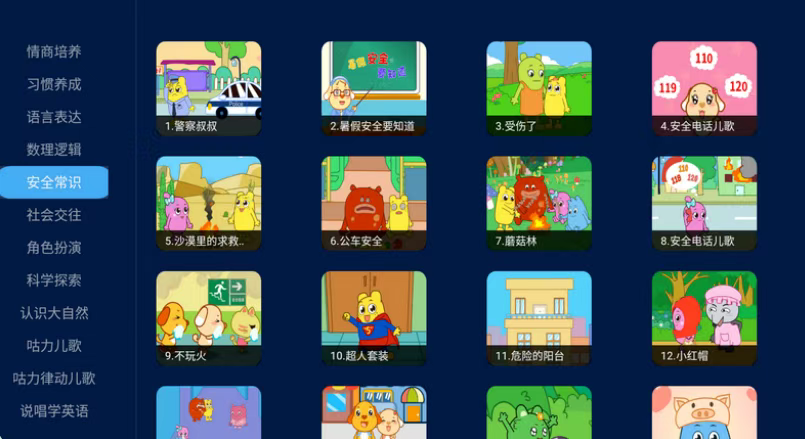Screen dimensions: 805x439
Task: Play video 9.不玩火
Action: click(208, 318)
